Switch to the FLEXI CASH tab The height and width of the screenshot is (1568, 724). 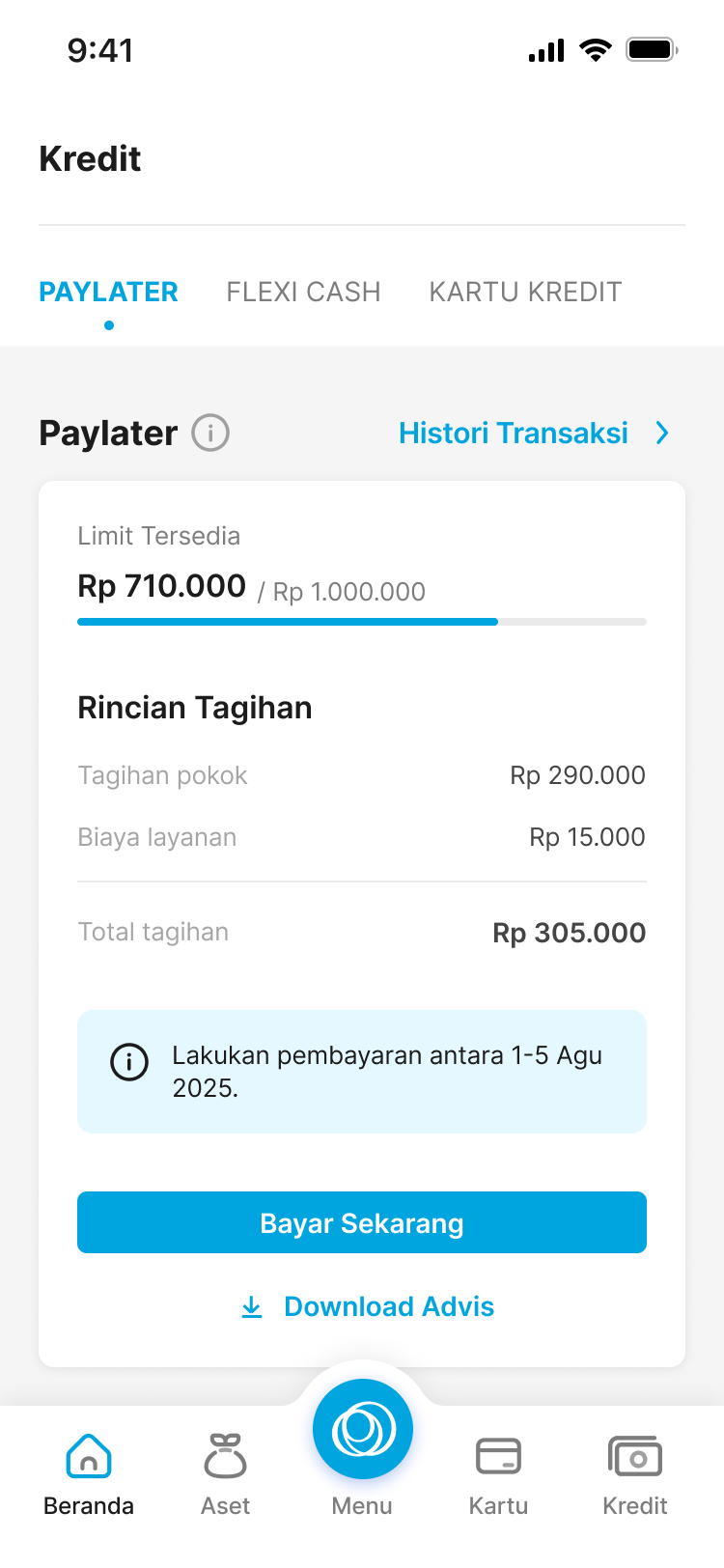pos(303,292)
